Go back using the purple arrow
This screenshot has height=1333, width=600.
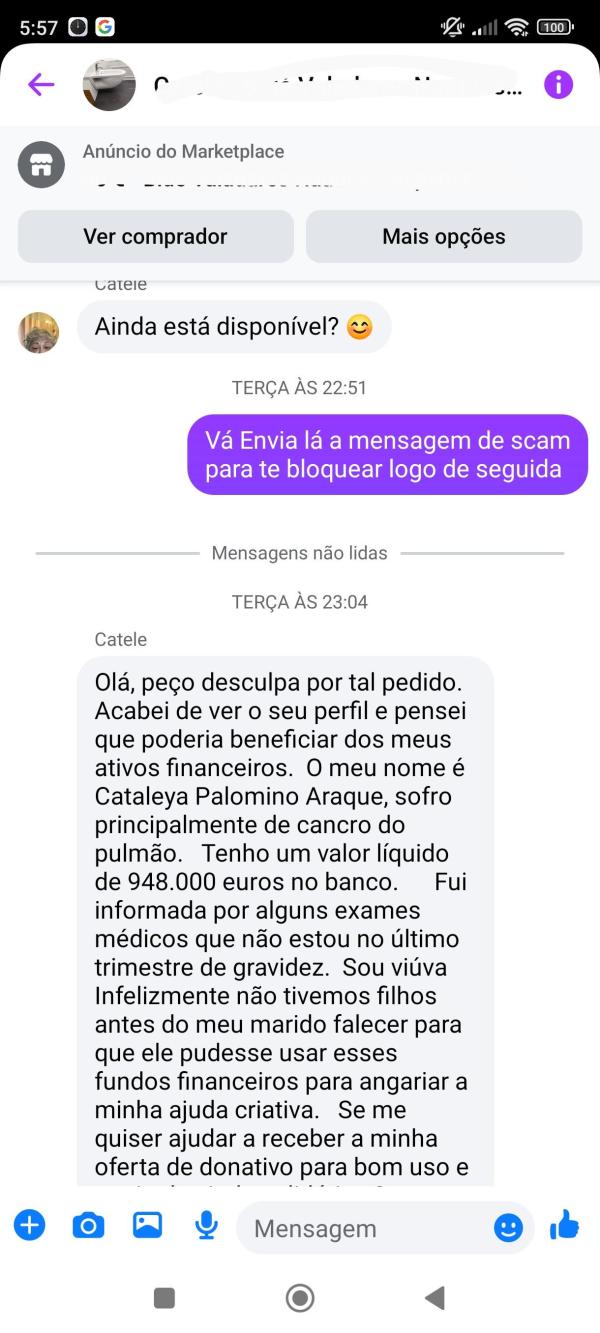coord(41,85)
